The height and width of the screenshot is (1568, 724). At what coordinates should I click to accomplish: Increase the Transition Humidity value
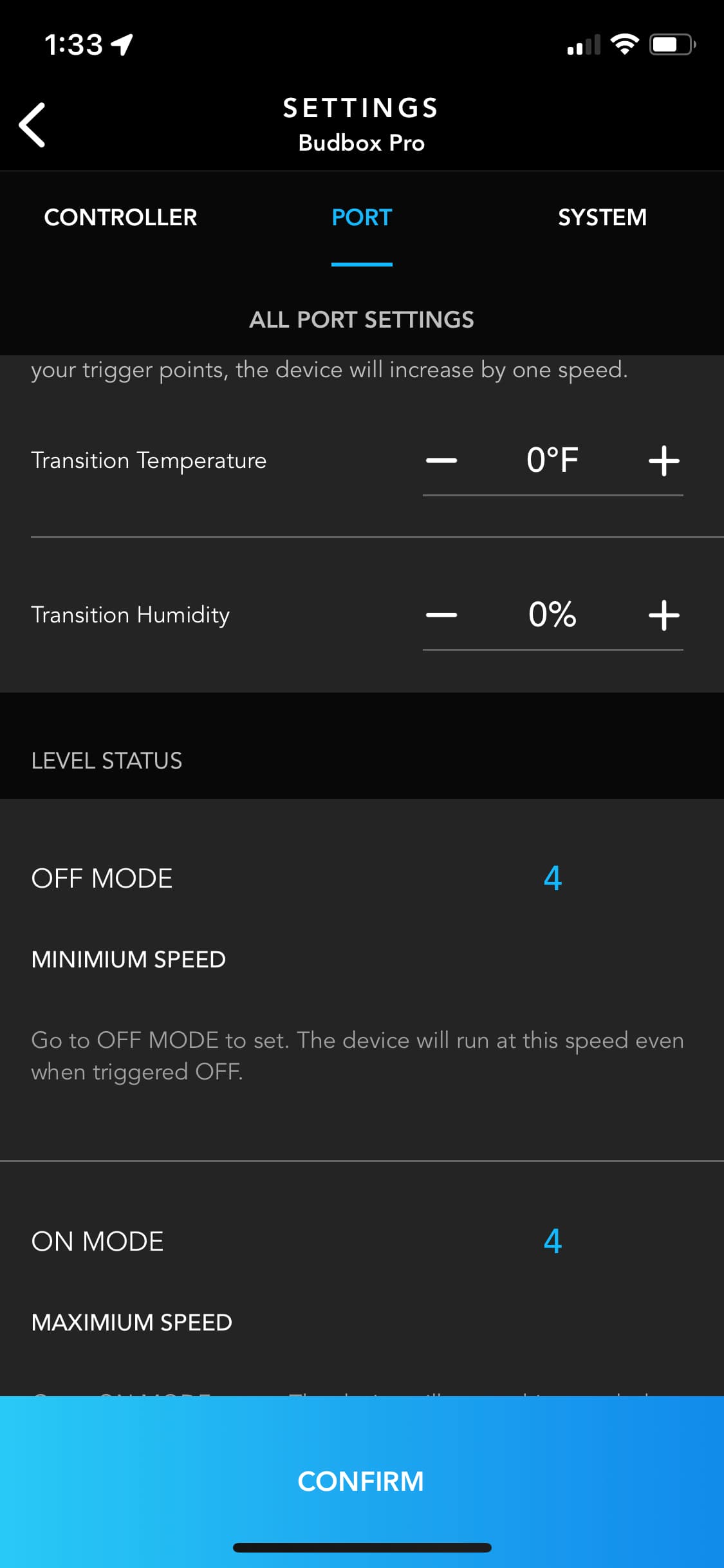click(x=664, y=615)
